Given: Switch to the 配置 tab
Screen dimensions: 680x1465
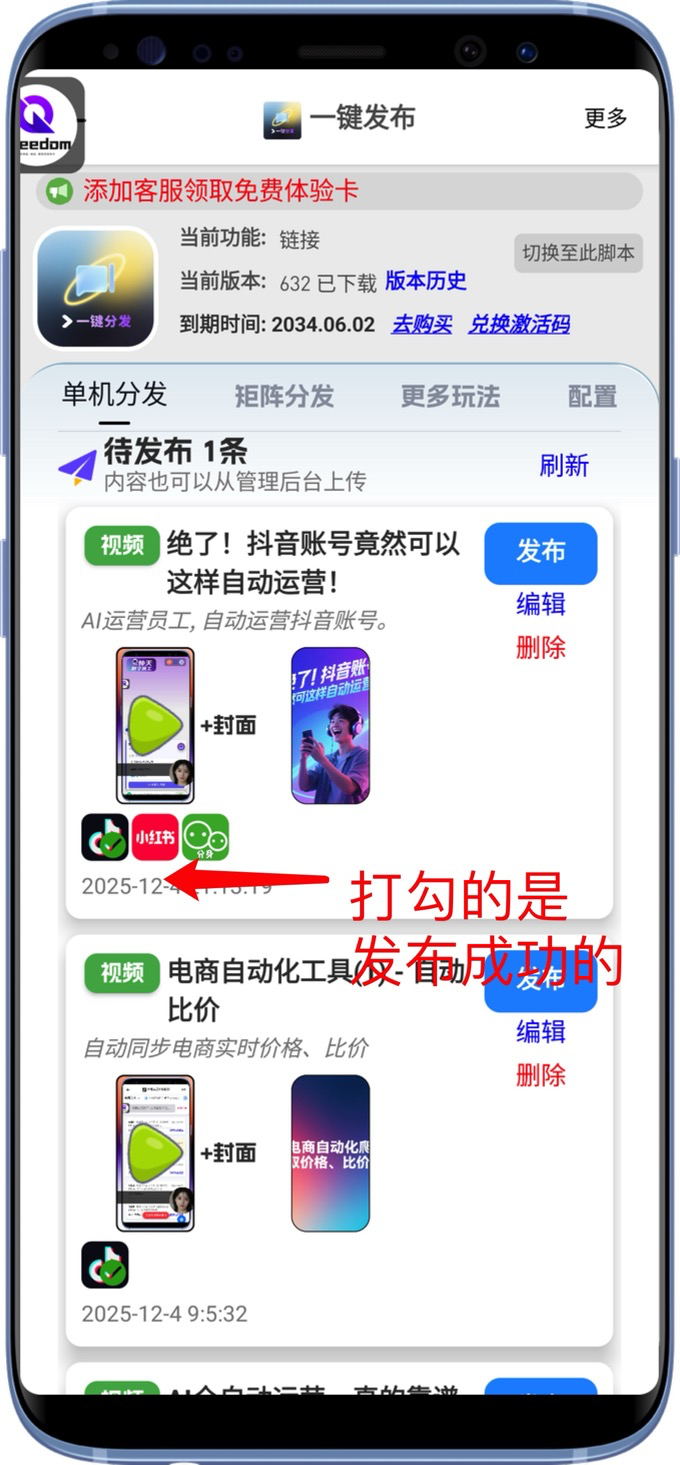Looking at the screenshot, I should tap(592, 396).
